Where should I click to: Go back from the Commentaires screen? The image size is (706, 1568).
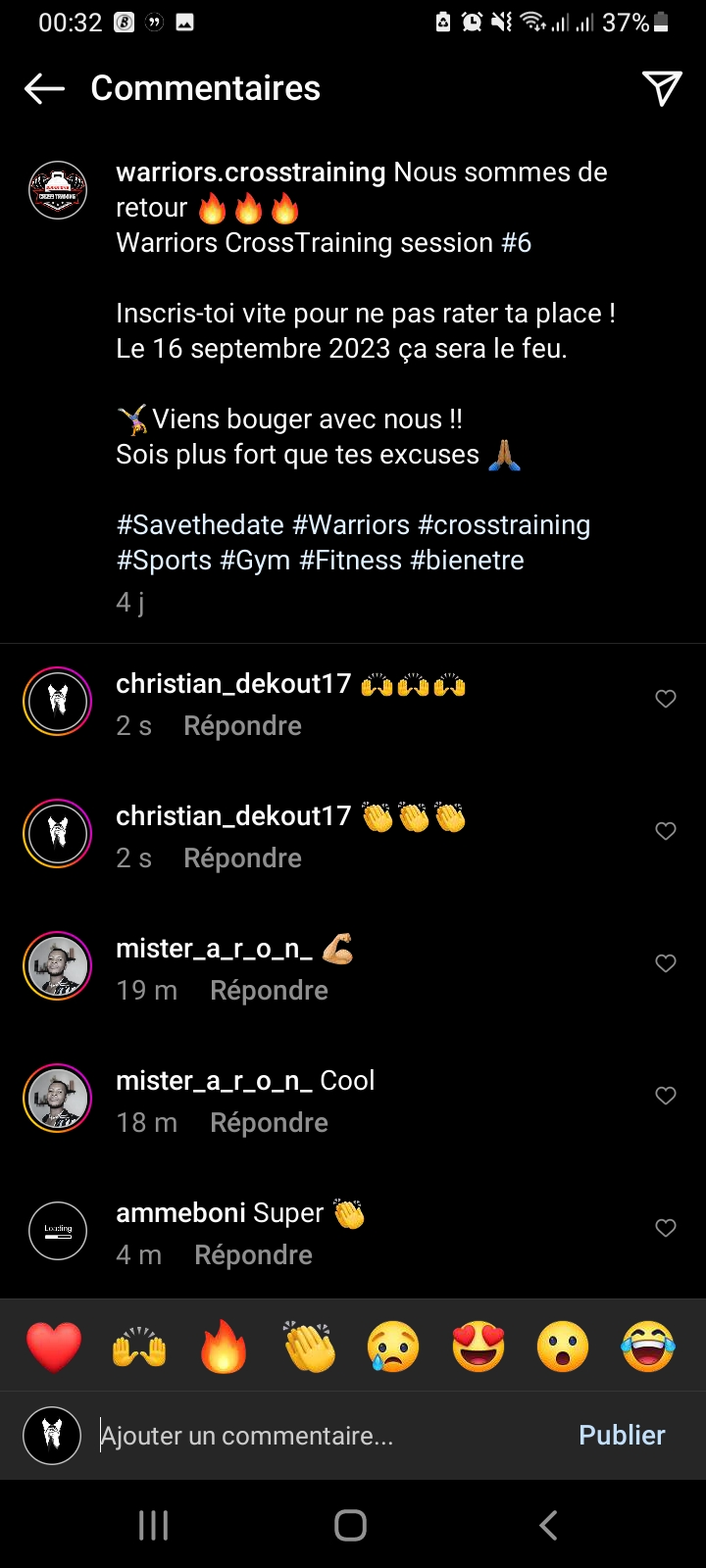coord(44,88)
